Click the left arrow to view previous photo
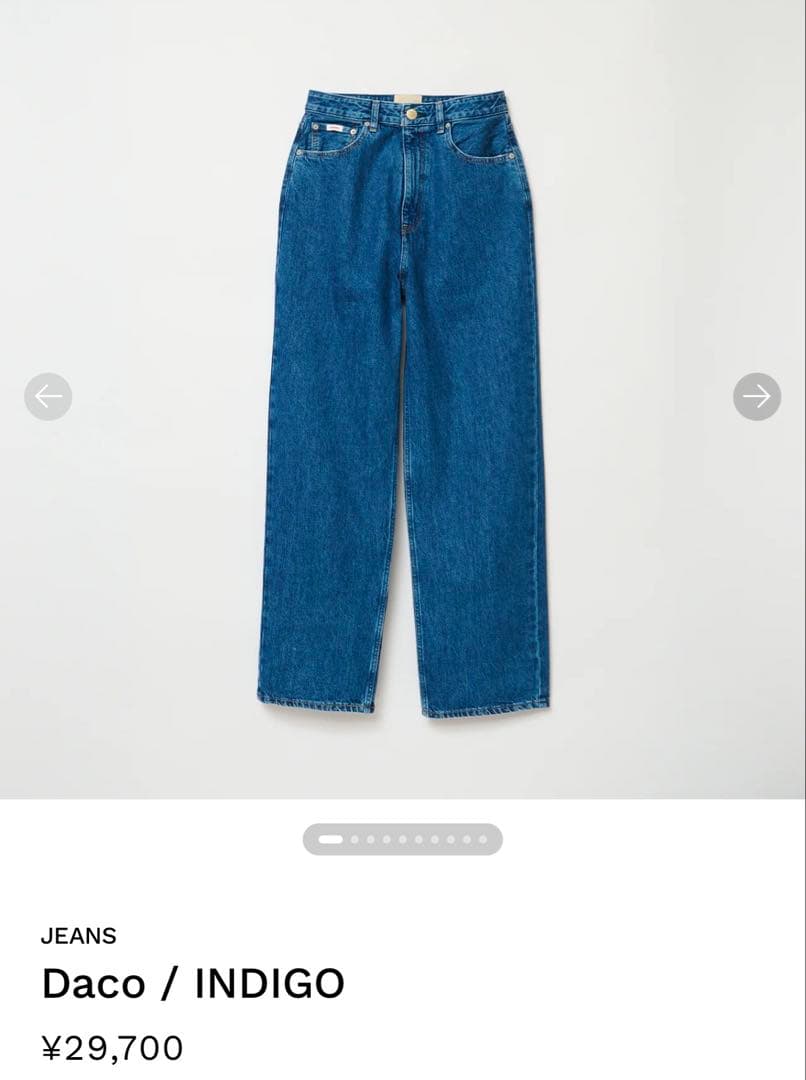Image resolution: width=806 pixels, height=1080 pixels. pyautogui.click(x=47, y=396)
